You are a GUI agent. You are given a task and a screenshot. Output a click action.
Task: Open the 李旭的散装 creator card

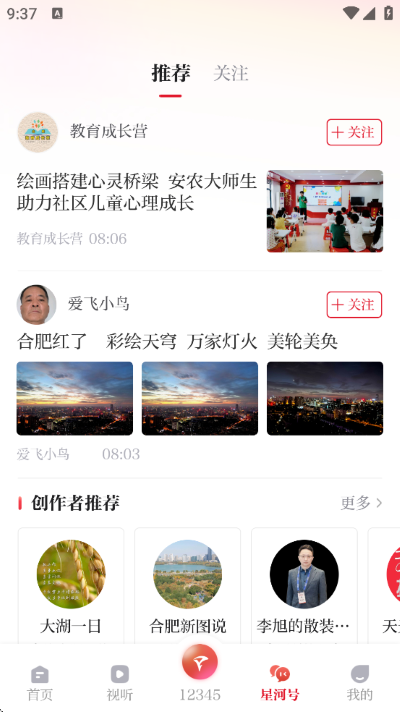[304, 586]
